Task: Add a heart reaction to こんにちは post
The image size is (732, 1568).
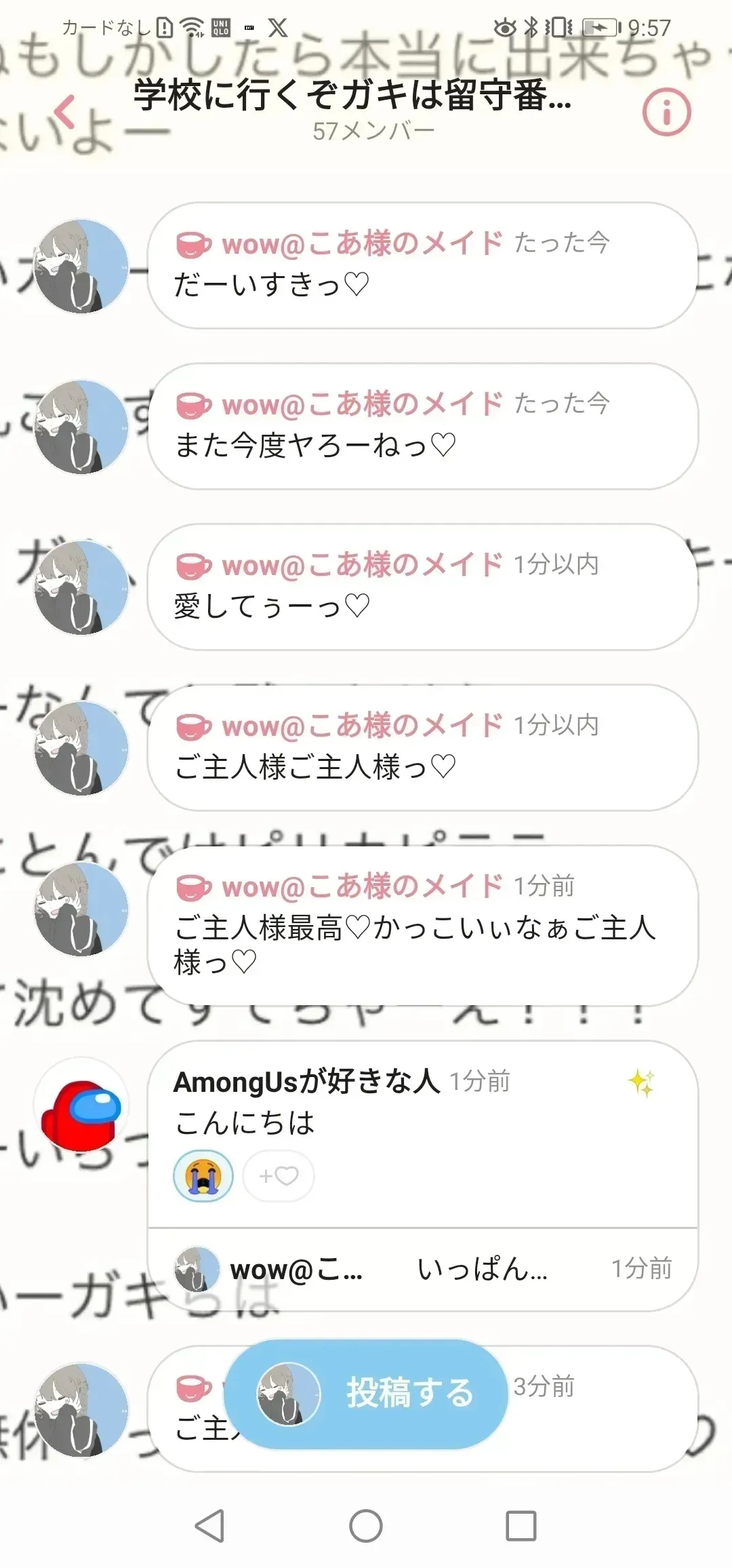Action: click(x=279, y=1175)
